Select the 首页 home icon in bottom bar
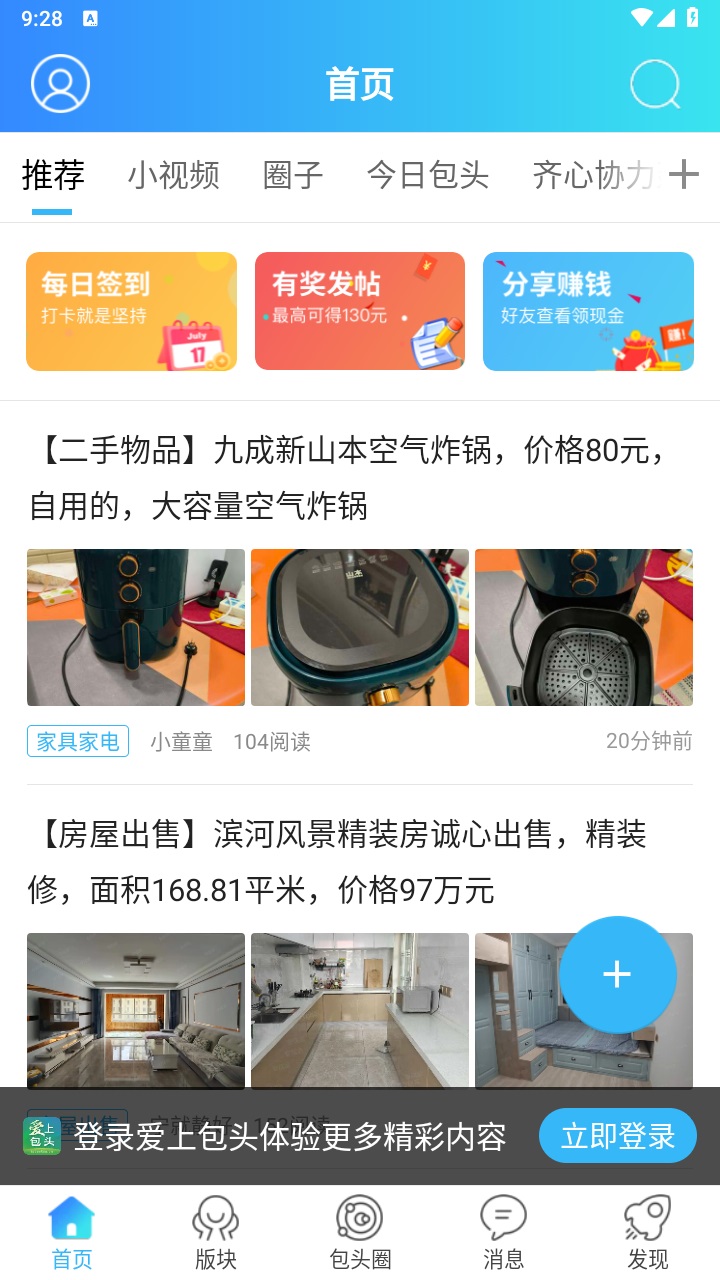This screenshot has width=720, height=1280. (70, 1230)
